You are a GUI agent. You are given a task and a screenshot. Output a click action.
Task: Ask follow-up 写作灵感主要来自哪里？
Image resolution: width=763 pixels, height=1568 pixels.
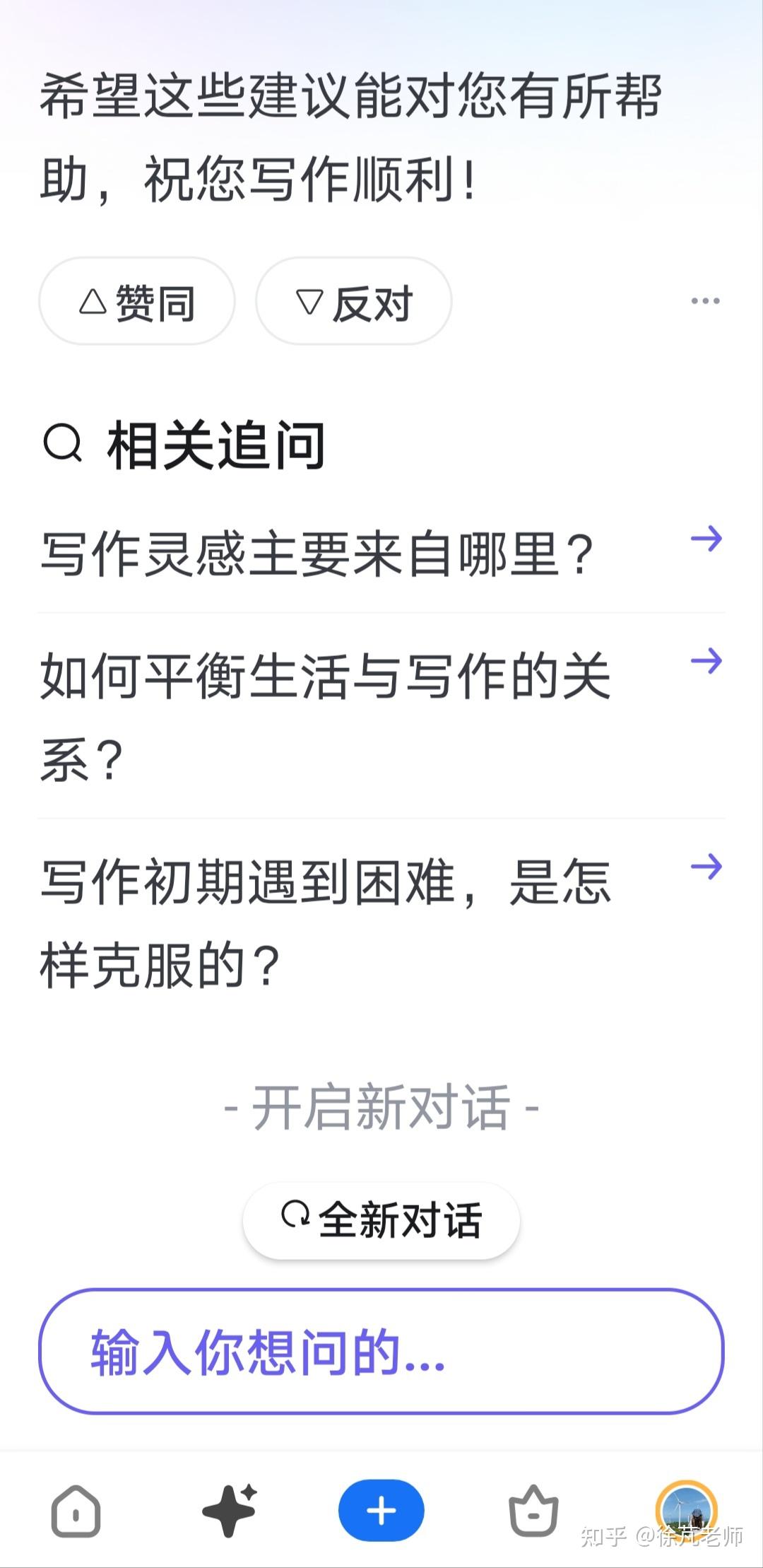[381, 554]
